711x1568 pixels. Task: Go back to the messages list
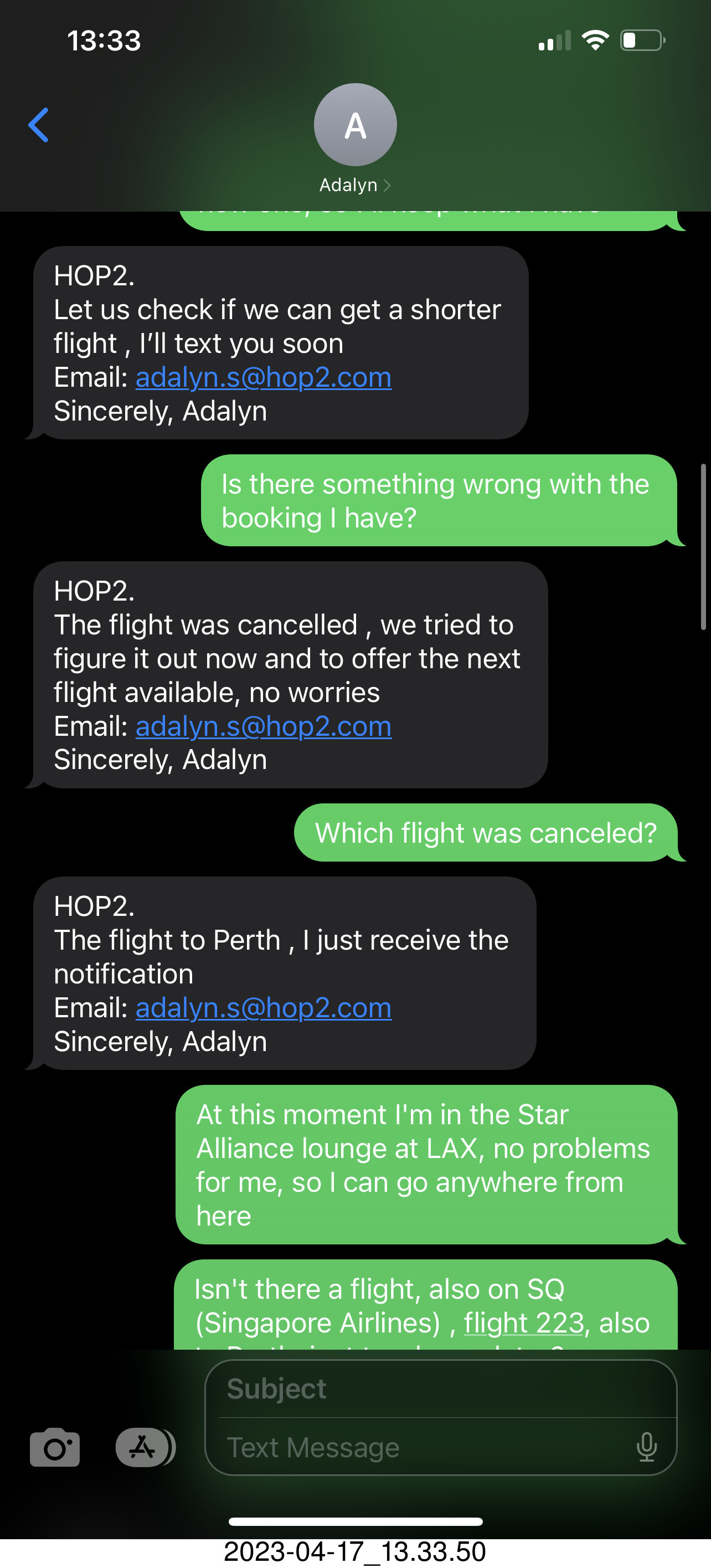pyautogui.click(x=38, y=125)
